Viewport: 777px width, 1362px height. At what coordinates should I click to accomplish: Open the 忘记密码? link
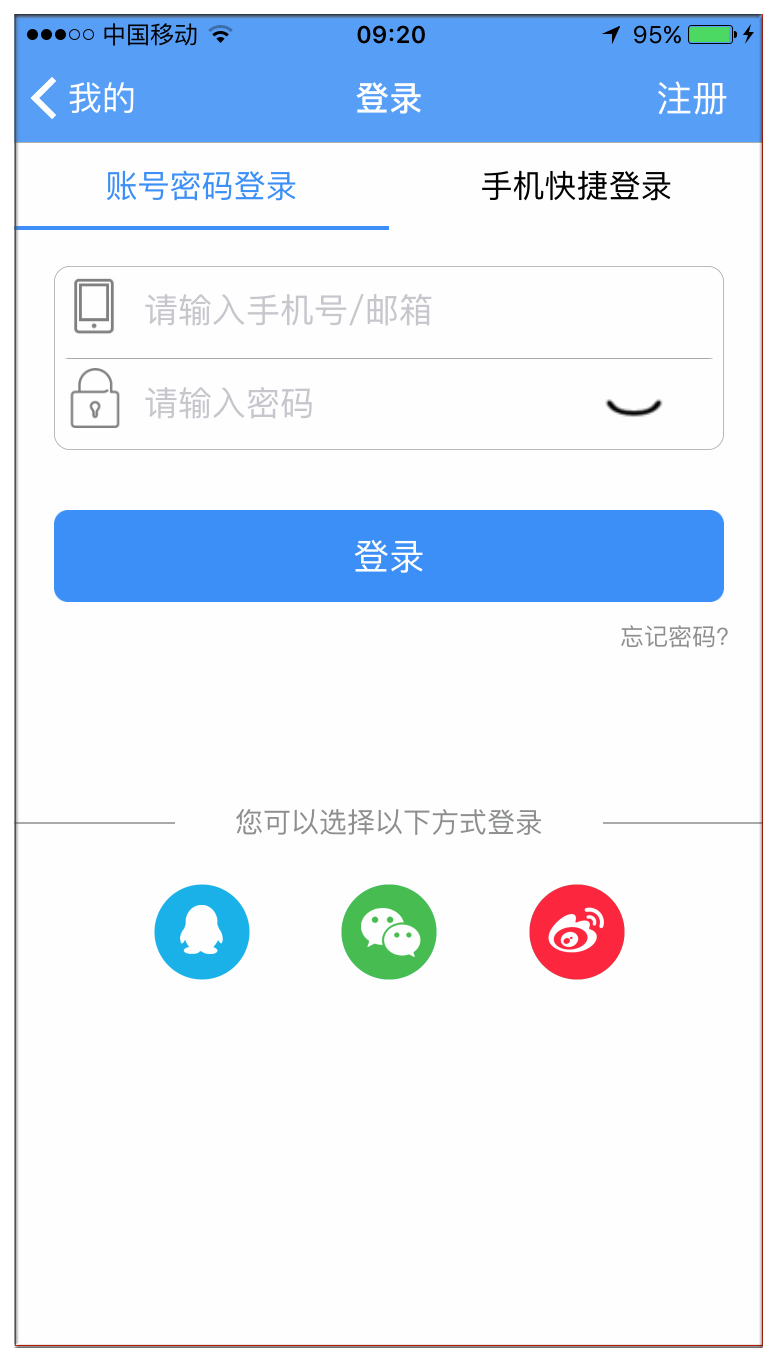[674, 637]
